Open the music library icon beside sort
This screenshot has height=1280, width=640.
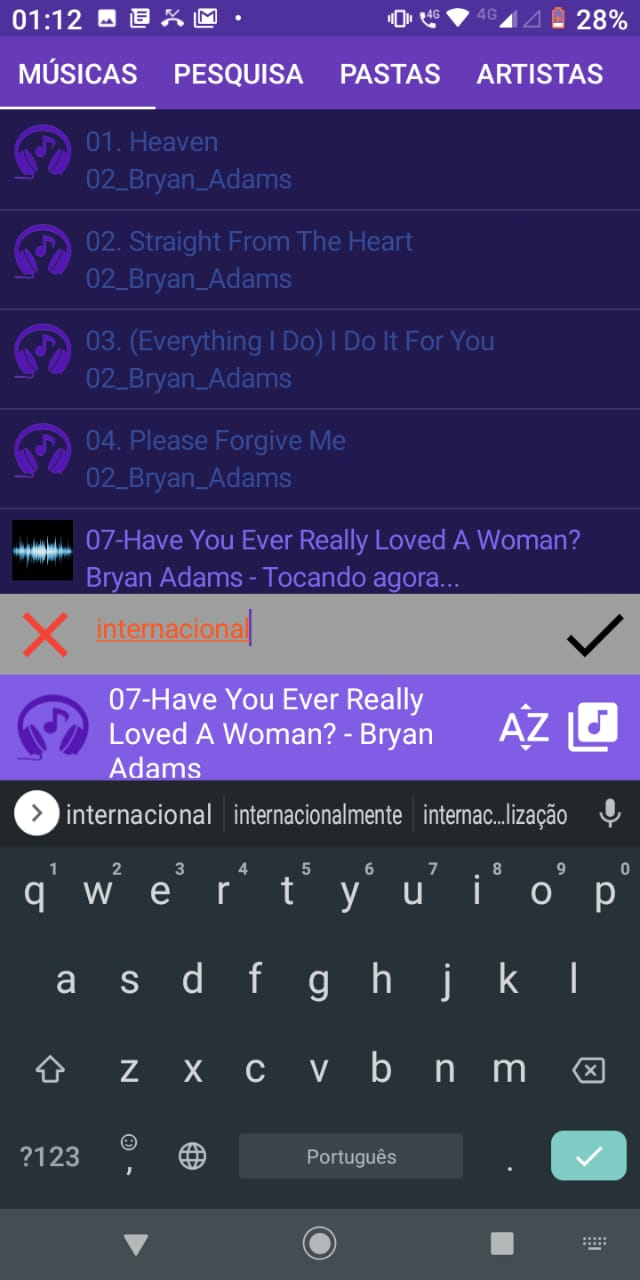(593, 727)
